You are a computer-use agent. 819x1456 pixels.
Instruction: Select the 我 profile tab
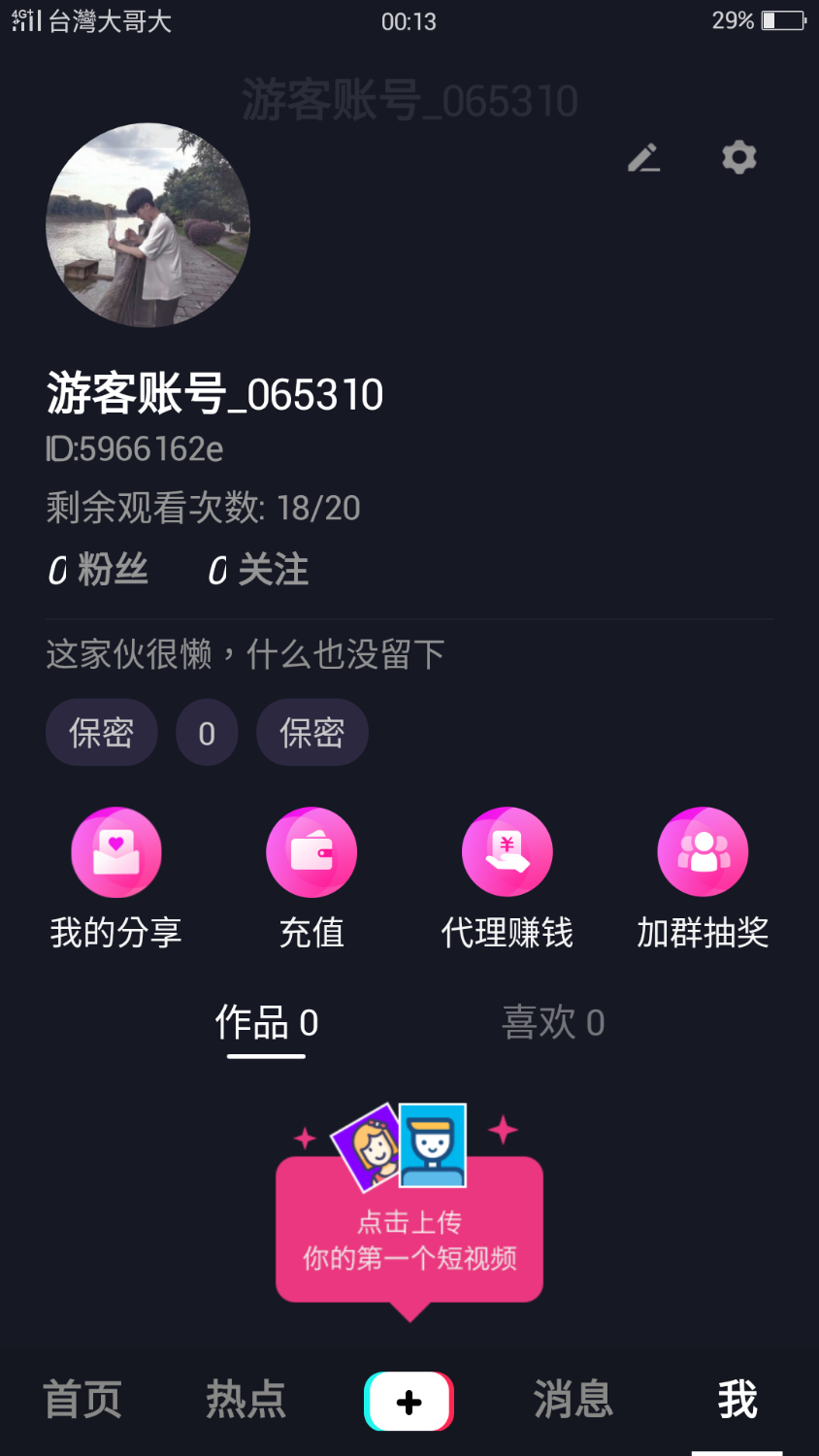(x=737, y=1400)
